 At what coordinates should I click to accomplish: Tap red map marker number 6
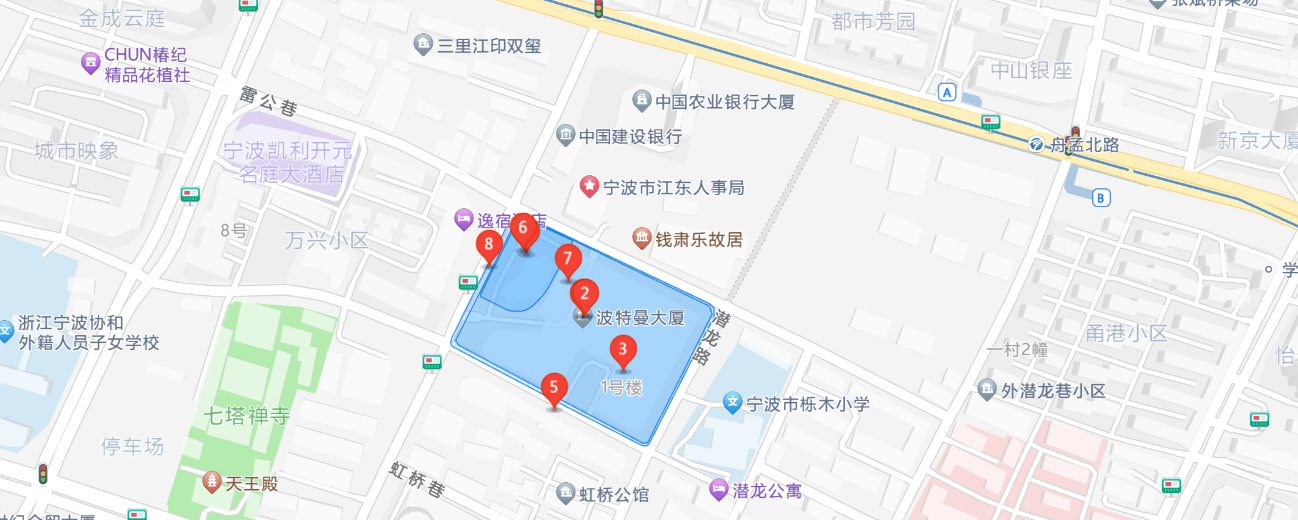click(x=522, y=229)
